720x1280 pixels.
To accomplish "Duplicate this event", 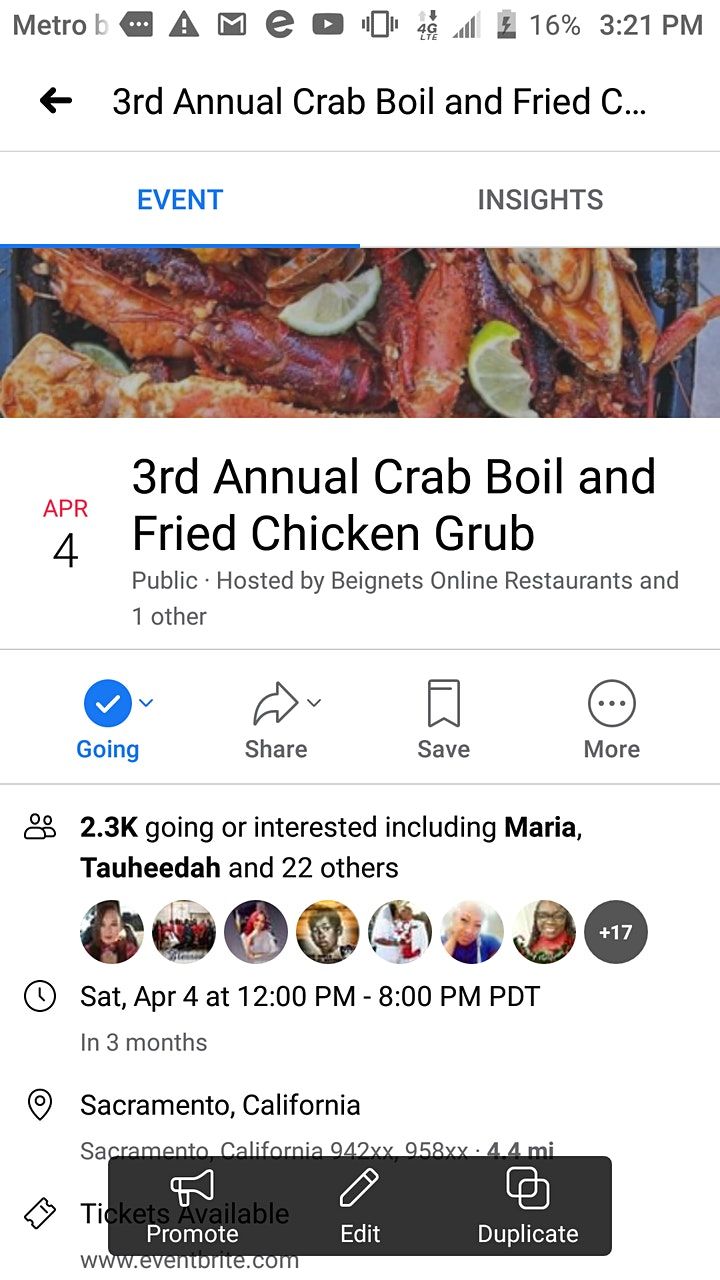I will pos(527,1207).
